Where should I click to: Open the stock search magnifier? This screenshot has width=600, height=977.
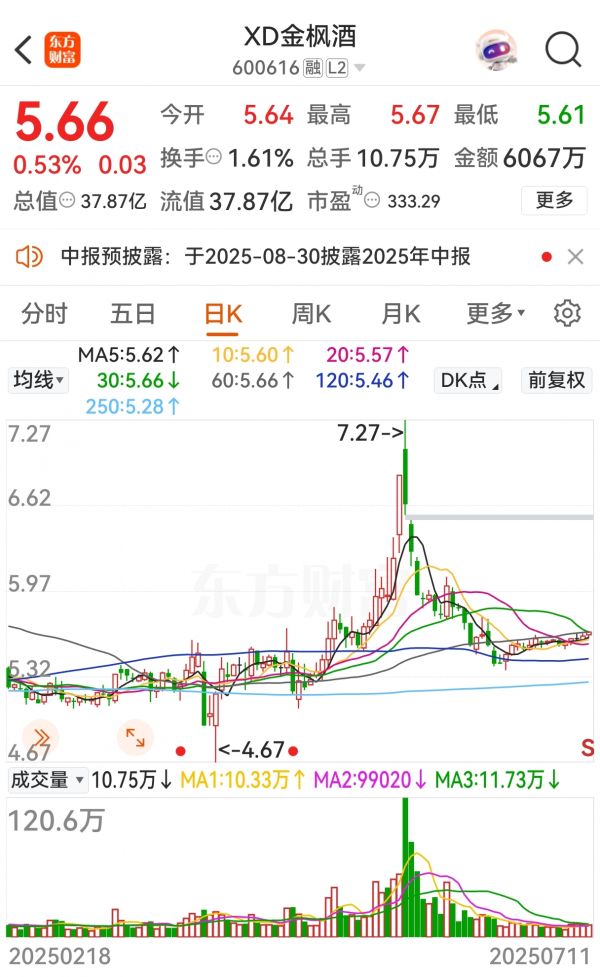(x=563, y=49)
